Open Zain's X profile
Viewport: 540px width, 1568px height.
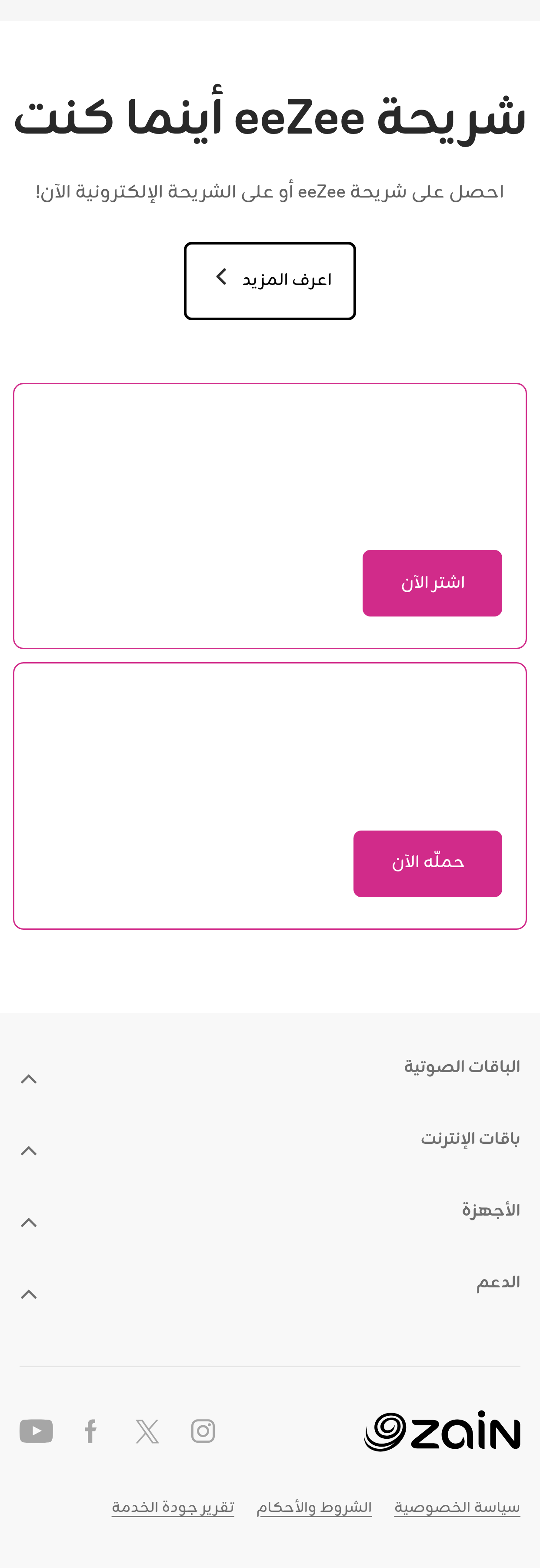pyautogui.click(x=147, y=1431)
